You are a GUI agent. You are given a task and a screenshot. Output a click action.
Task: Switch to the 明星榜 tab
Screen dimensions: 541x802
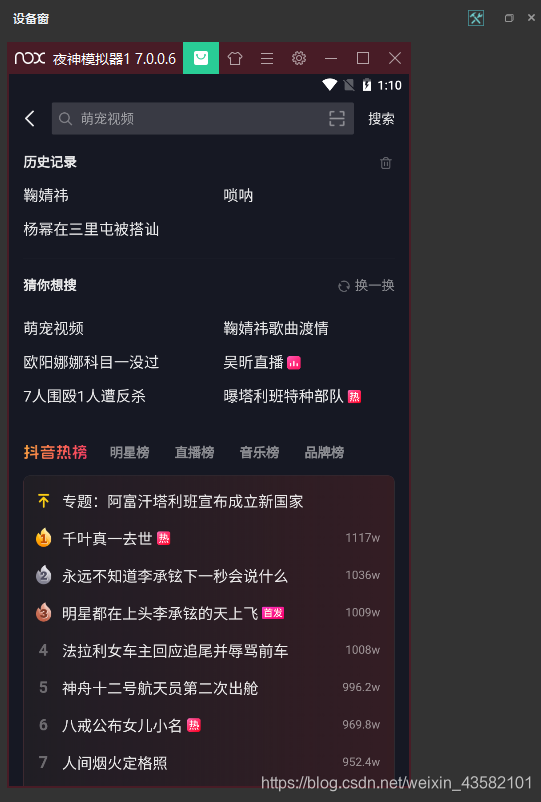tap(129, 452)
